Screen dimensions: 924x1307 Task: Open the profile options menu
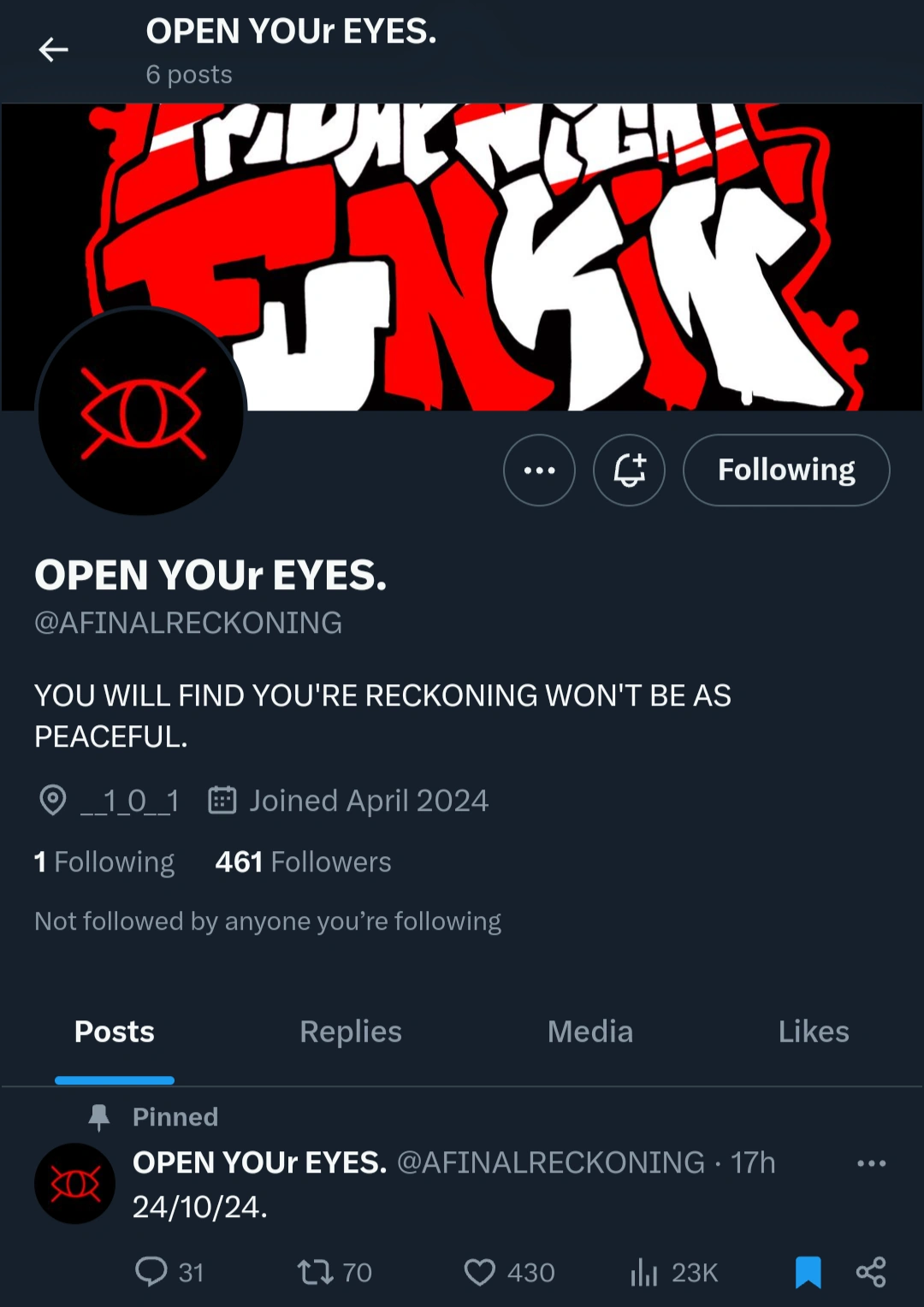pyautogui.click(x=539, y=470)
